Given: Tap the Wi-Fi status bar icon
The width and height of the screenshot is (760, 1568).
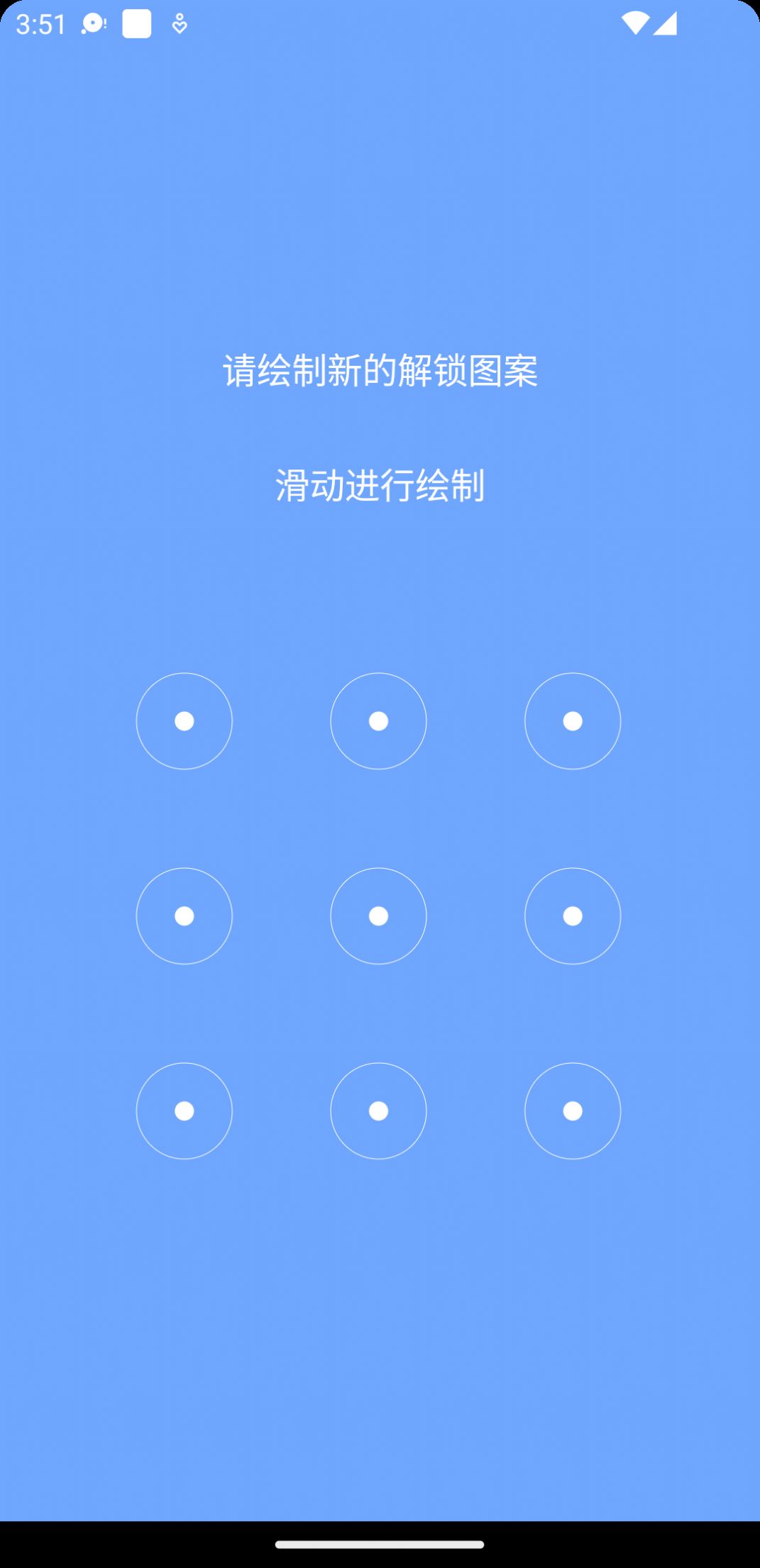Looking at the screenshot, I should coord(636,23).
